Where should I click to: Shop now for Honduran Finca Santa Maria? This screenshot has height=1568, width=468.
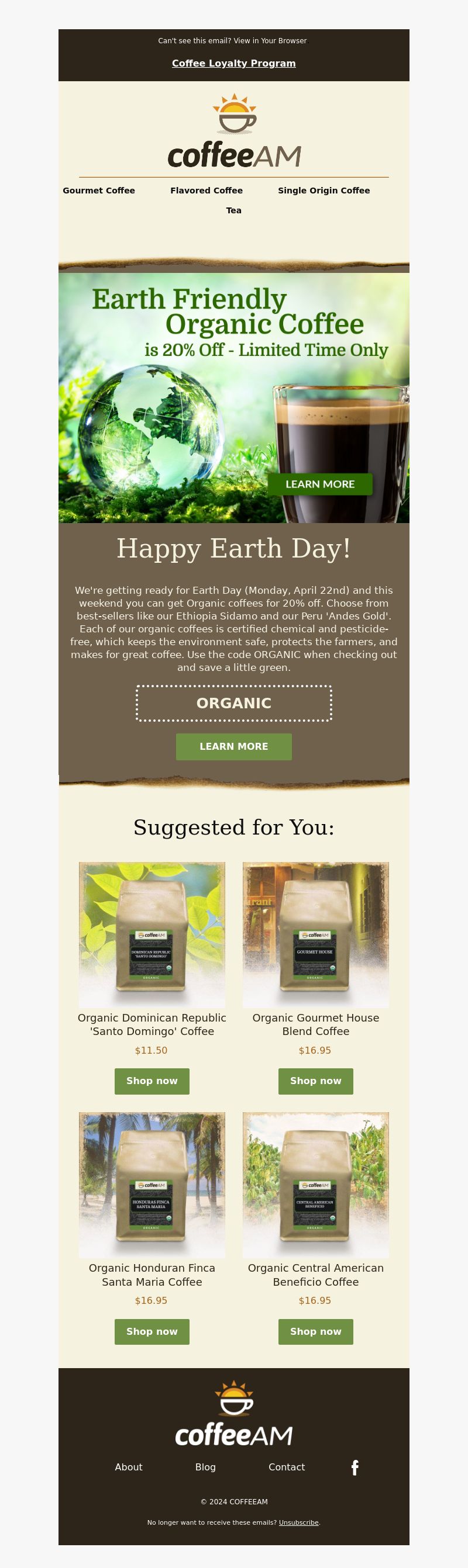pyautogui.click(x=152, y=1332)
